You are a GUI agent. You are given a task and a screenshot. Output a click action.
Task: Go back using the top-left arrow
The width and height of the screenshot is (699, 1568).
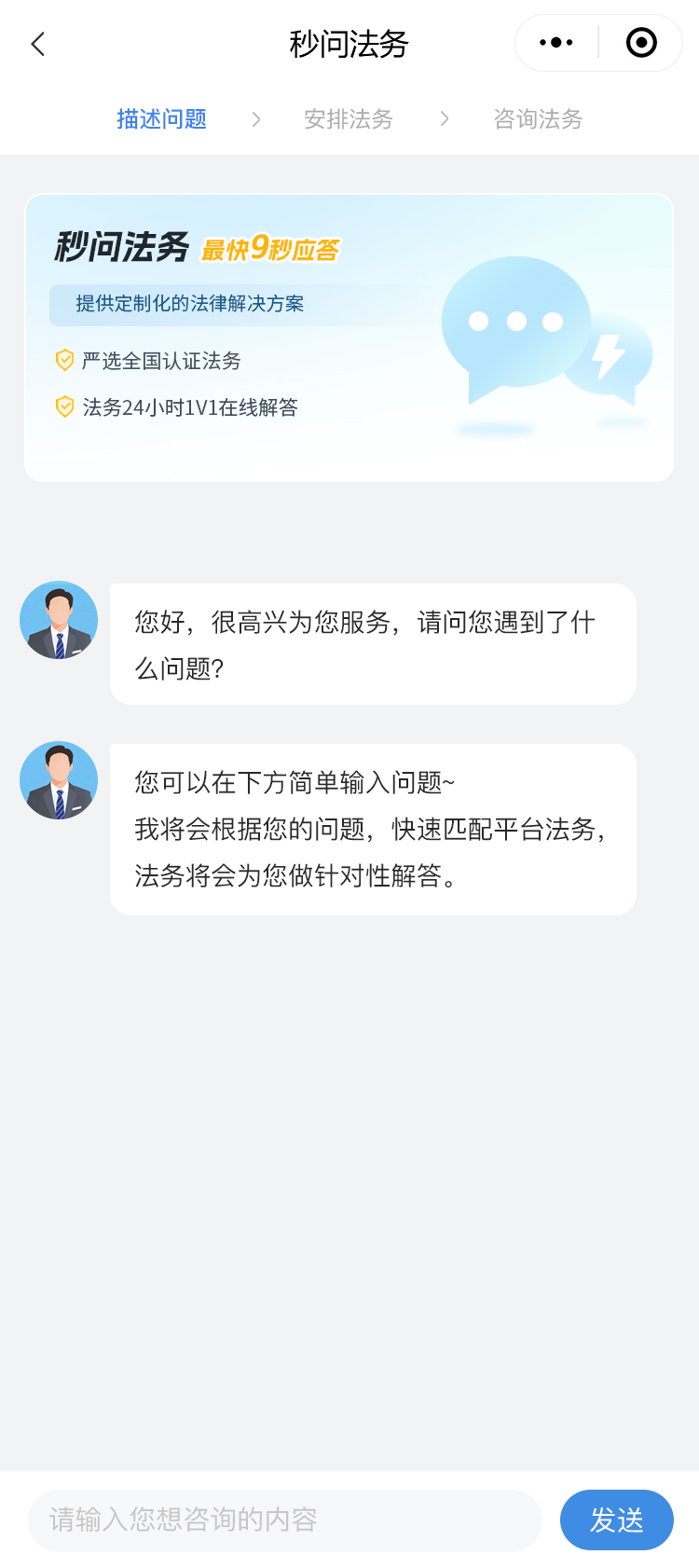pos(38,44)
